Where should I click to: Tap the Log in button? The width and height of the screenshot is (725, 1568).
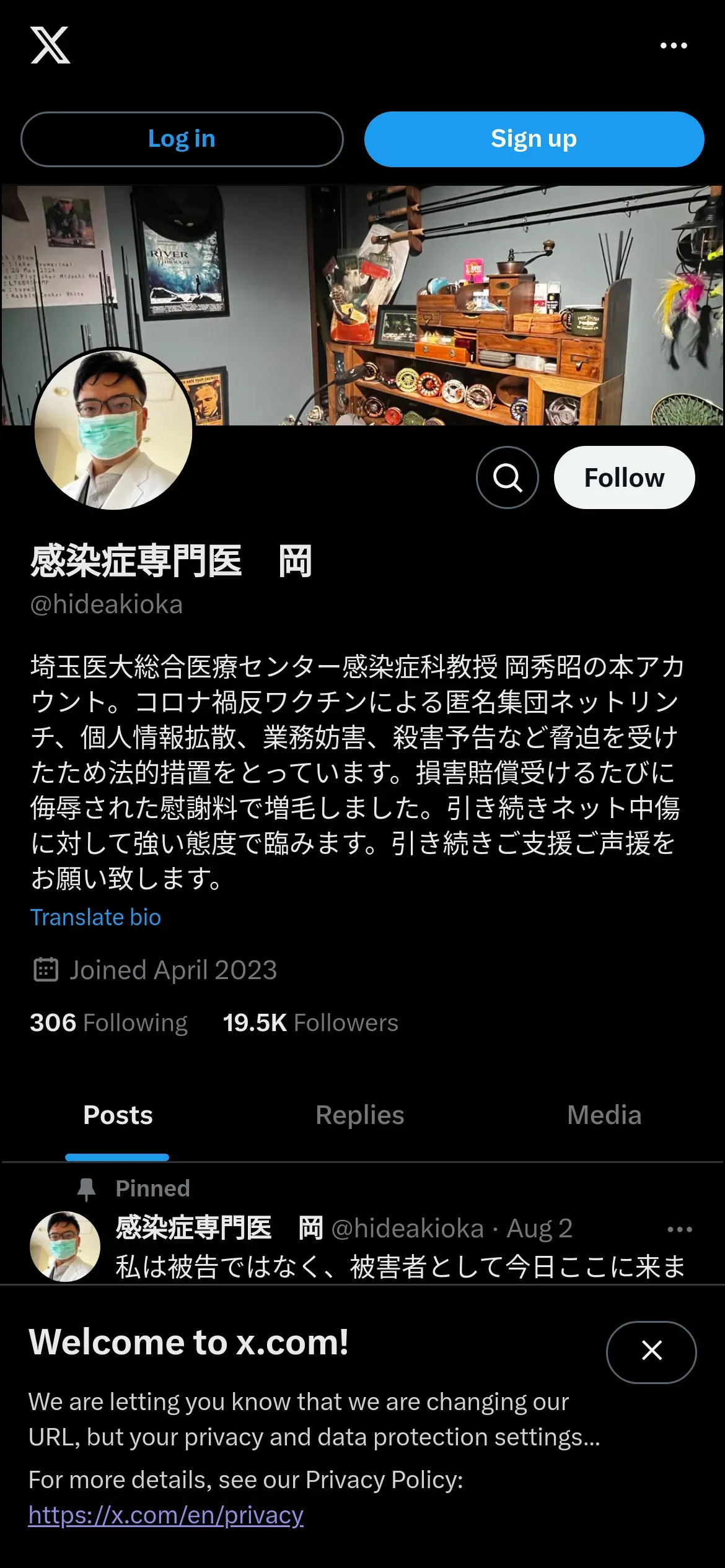pos(182,139)
